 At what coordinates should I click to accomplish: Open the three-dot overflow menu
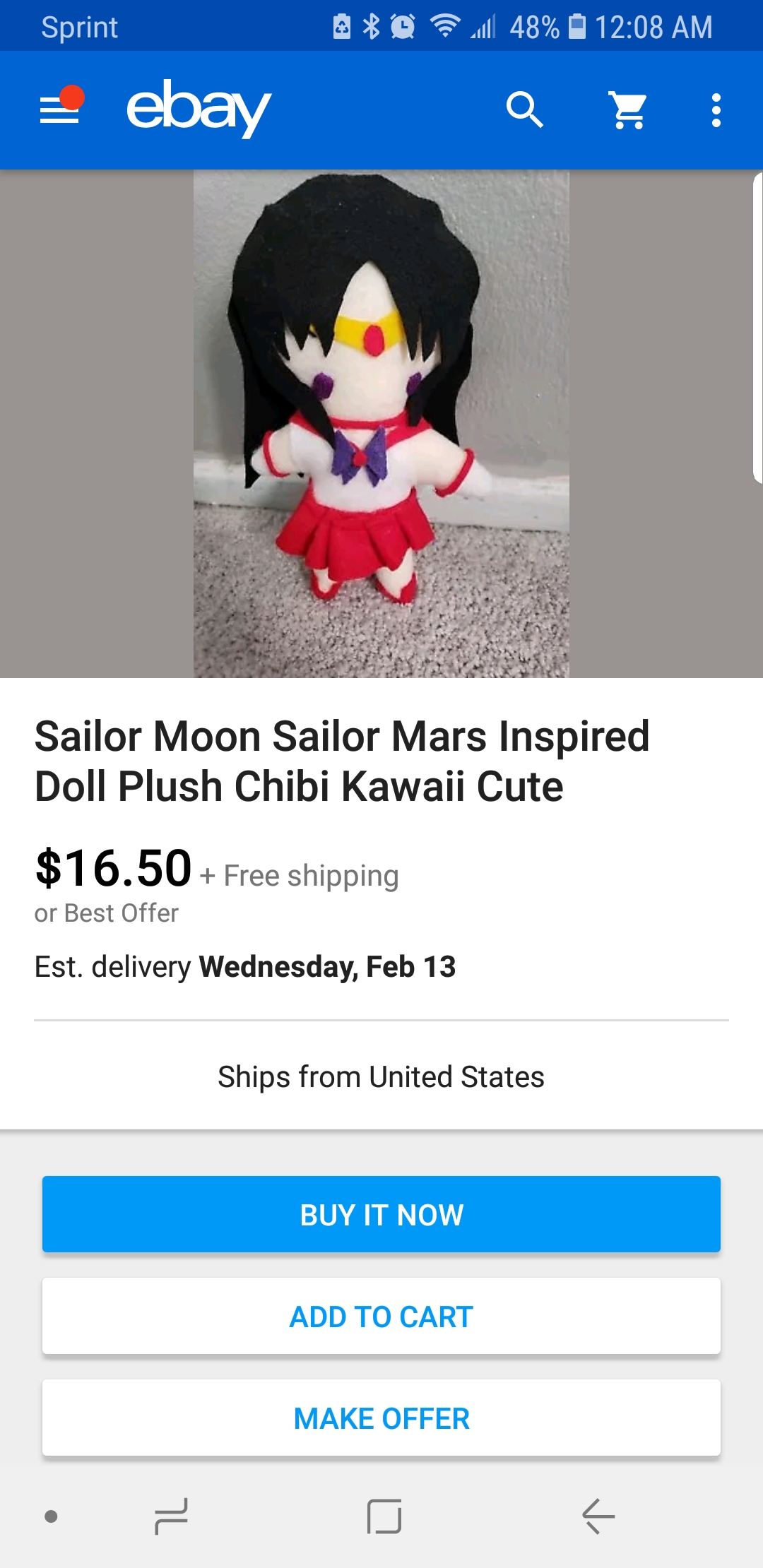[x=716, y=110]
